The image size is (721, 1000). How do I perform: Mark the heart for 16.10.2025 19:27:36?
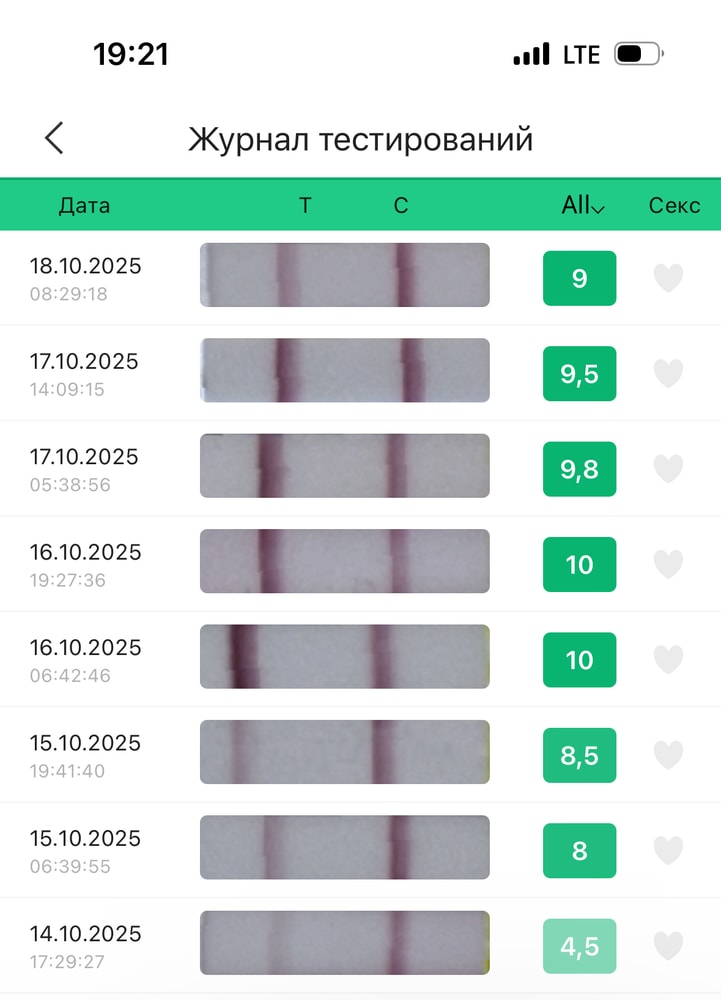tap(668, 565)
